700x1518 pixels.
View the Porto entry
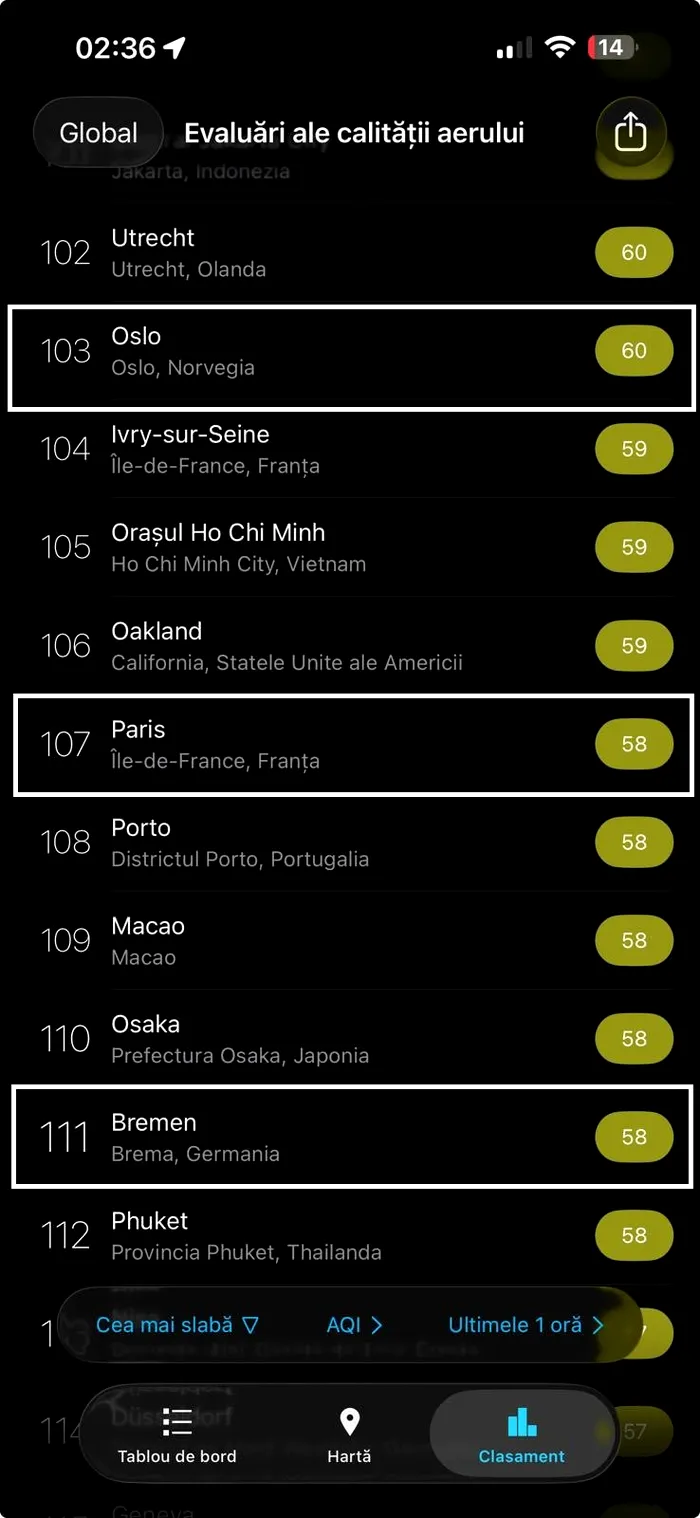click(350, 842)
